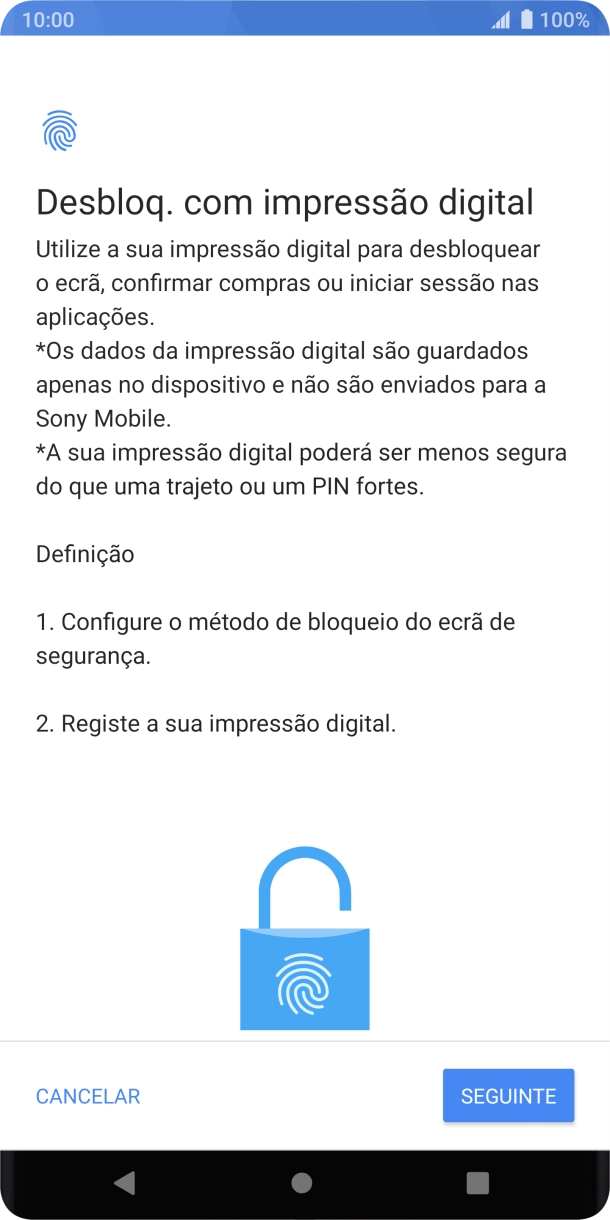The height and width of the screenshot is (1220, 610).
Task: Go back using the navigation bar
Action: pos(125,1184)
